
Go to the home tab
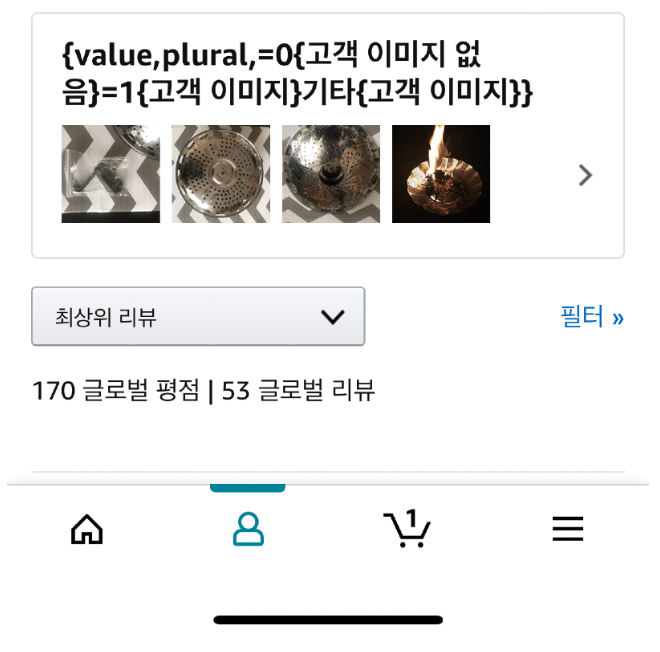(x=87, y=529)
